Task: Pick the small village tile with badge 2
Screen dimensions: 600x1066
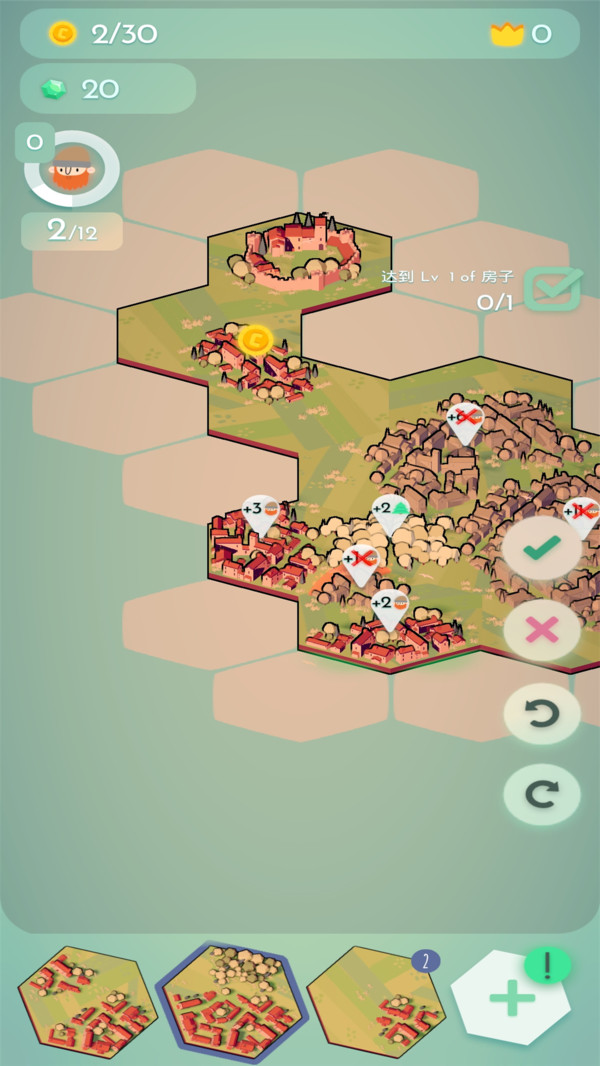Action: (x=375, y=1001)
